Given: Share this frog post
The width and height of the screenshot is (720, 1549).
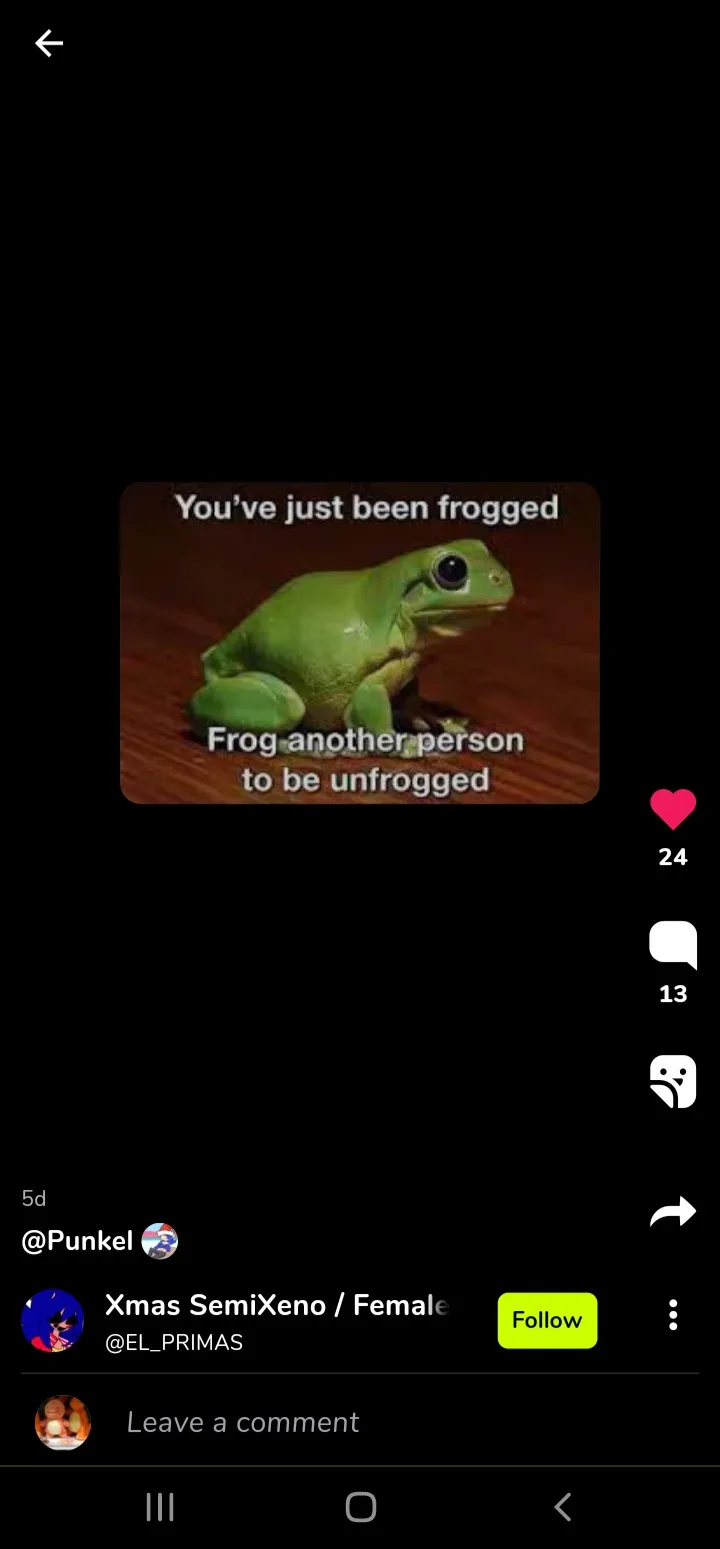Looking at the screenshot, I should [673, 1212].
